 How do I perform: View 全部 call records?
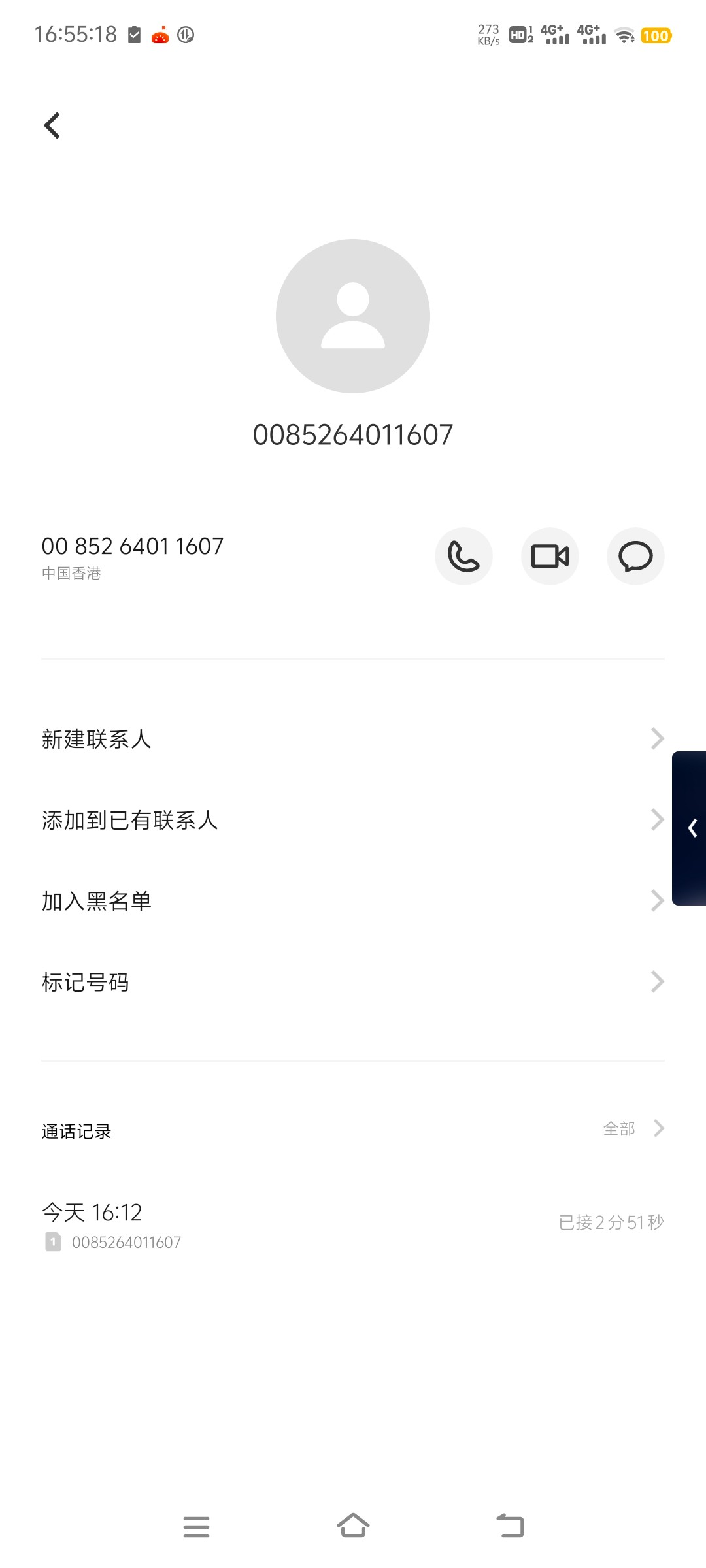(633, 1128)
